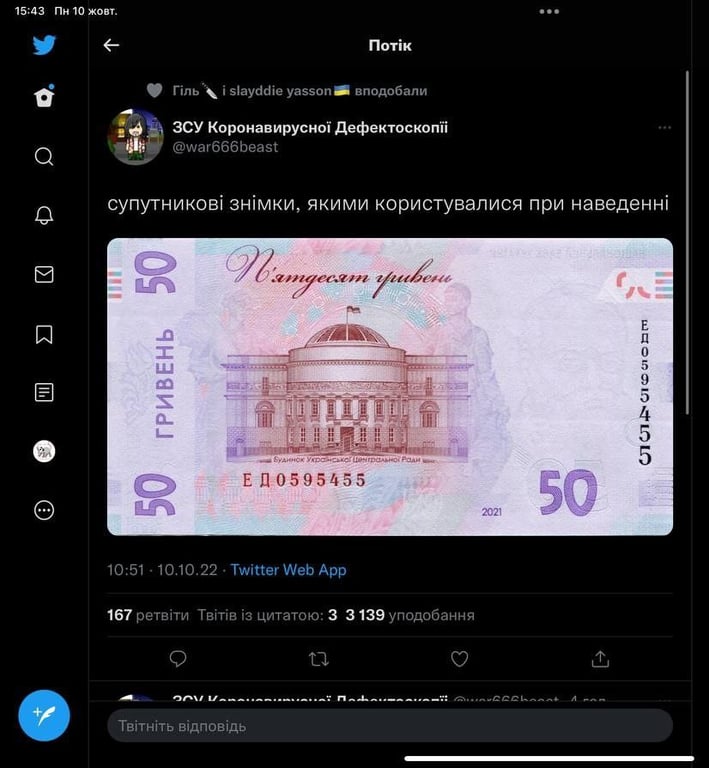Compose a new tweet
This screenshot has width=709, height=768.
pyautogui.click(x=44, y=715)
